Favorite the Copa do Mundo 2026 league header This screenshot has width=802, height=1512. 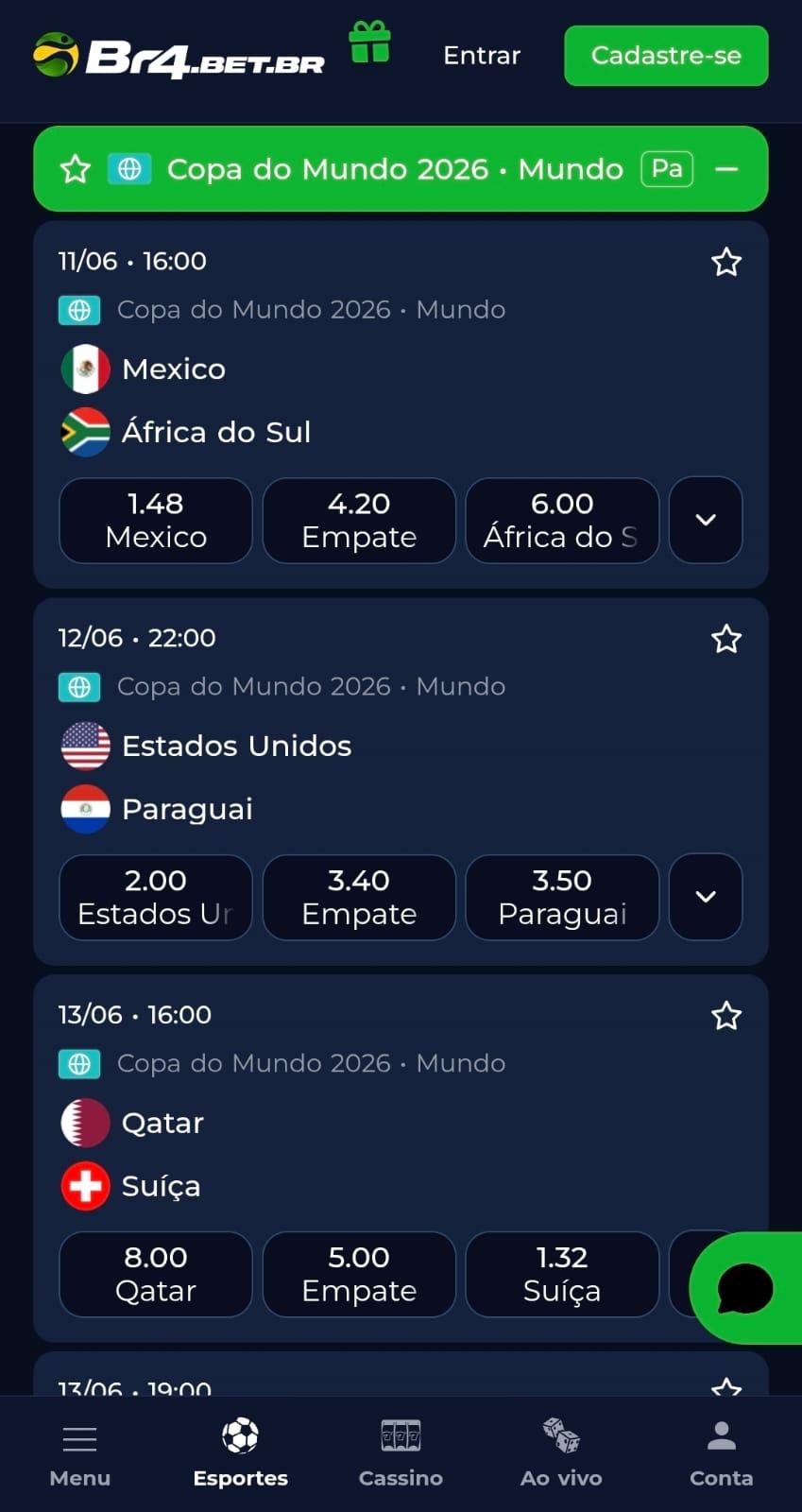(x=75, y=169)
